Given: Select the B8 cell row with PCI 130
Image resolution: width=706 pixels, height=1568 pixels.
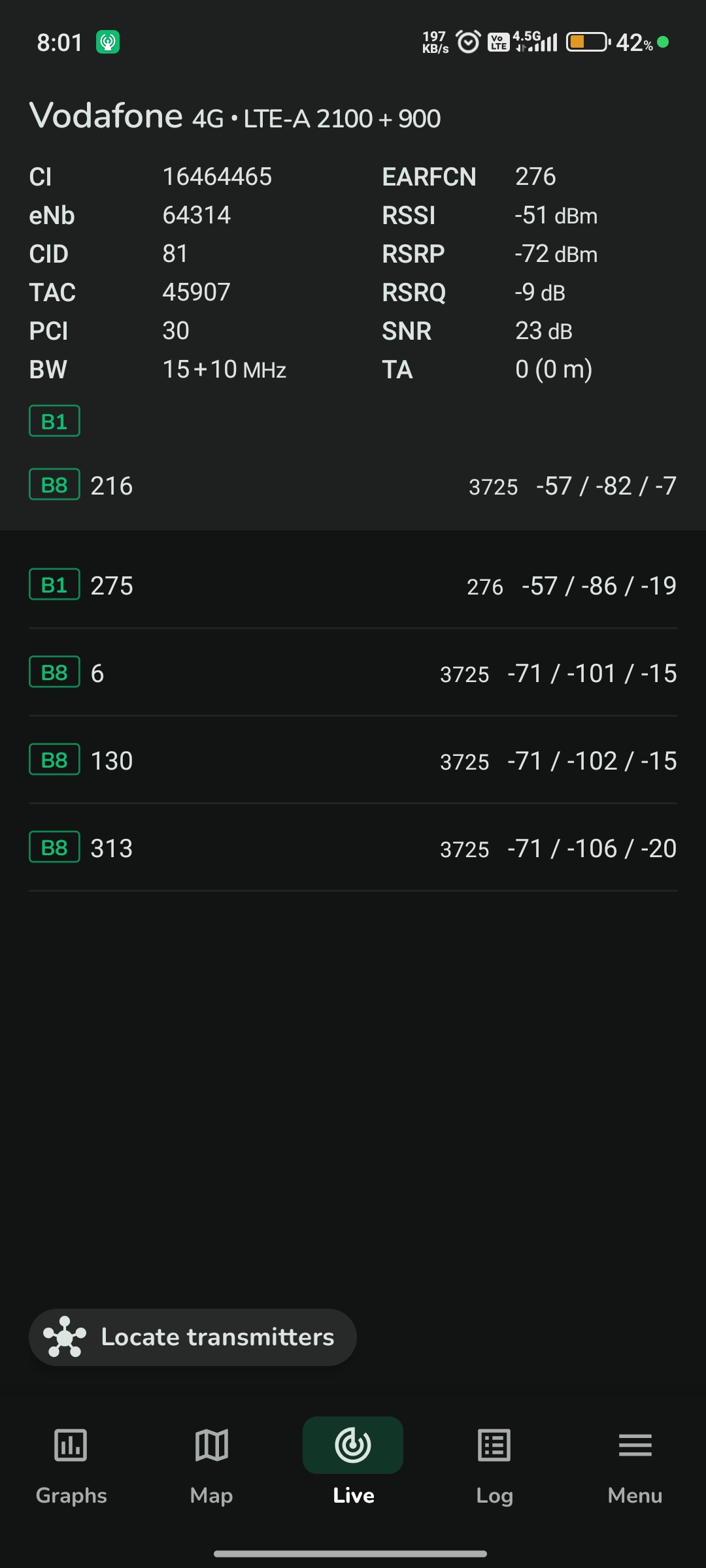Looking at the screenshot, I should coord(353,760).
